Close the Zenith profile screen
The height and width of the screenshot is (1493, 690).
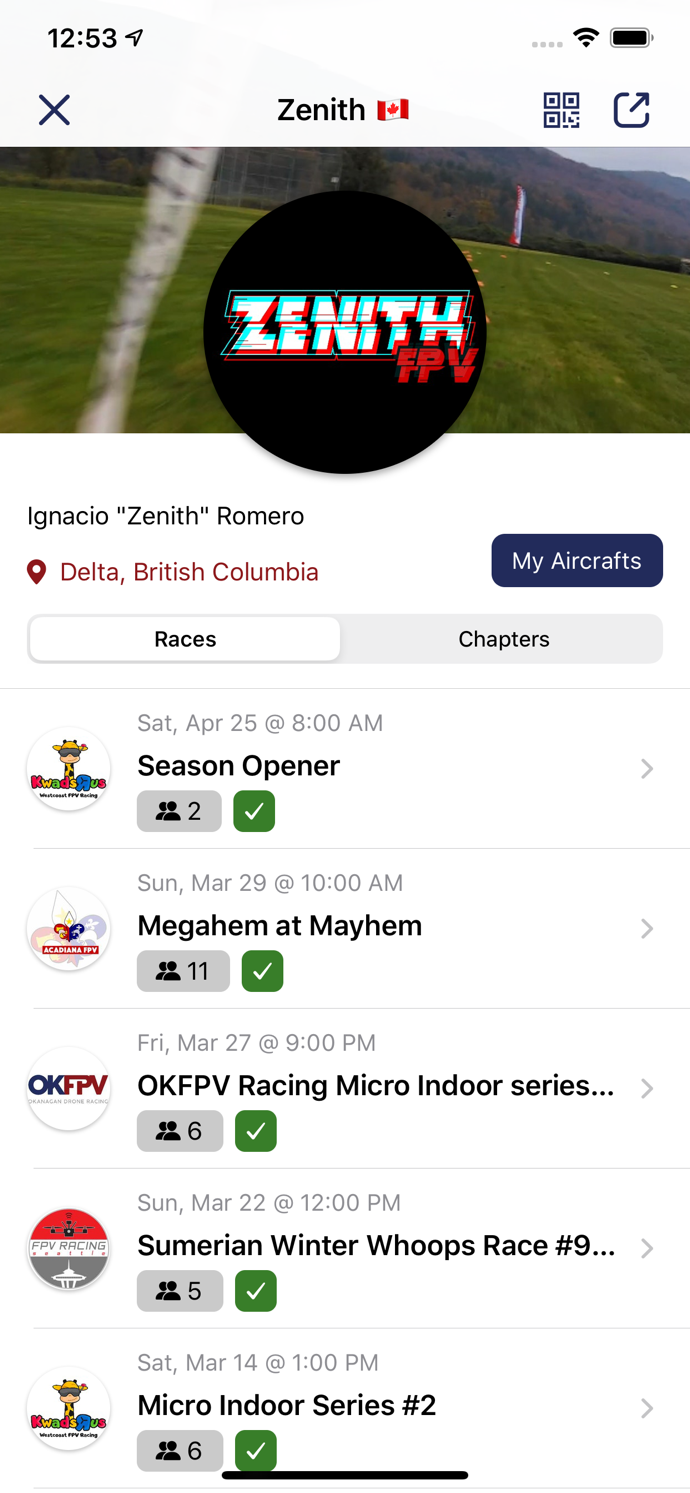click(54, 110)
